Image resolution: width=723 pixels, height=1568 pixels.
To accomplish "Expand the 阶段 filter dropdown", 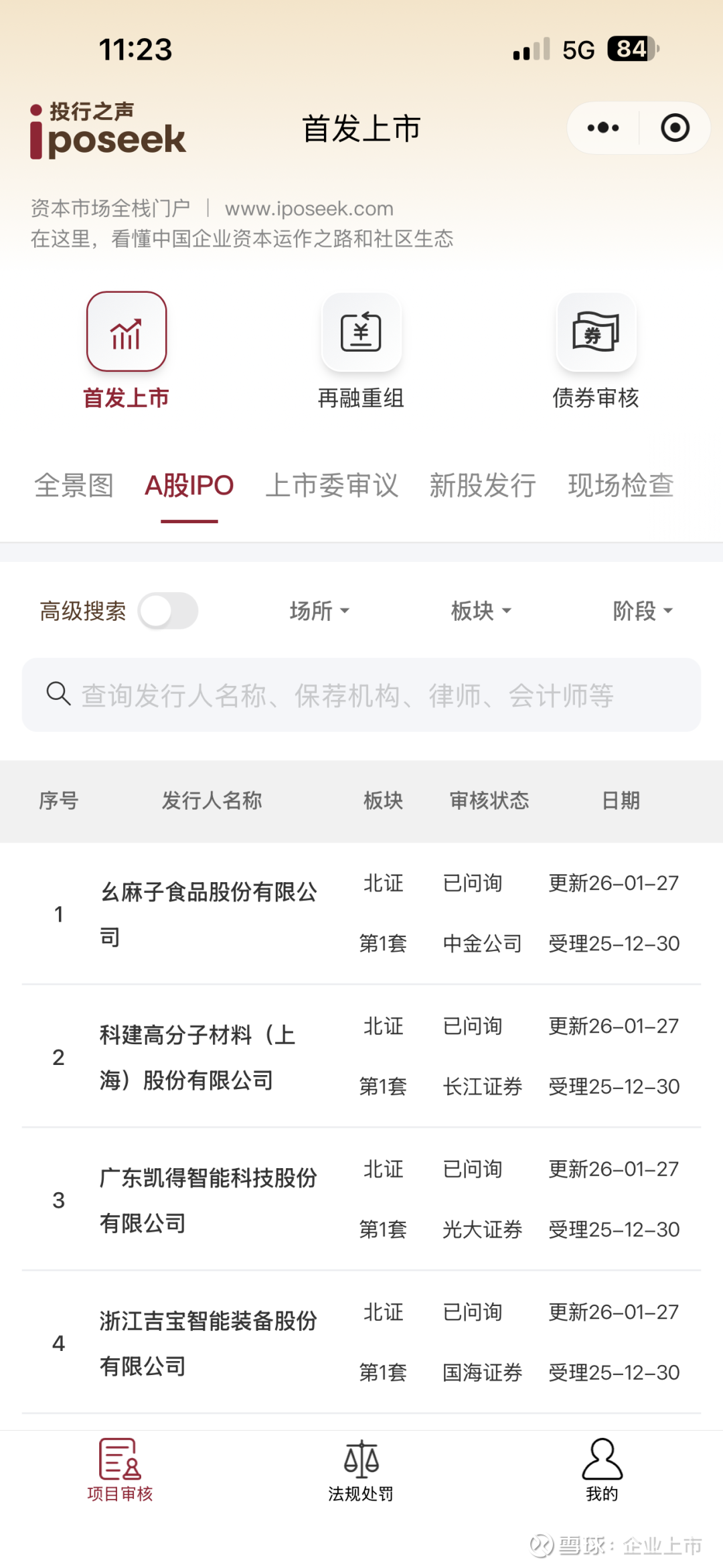I will 643,611.
